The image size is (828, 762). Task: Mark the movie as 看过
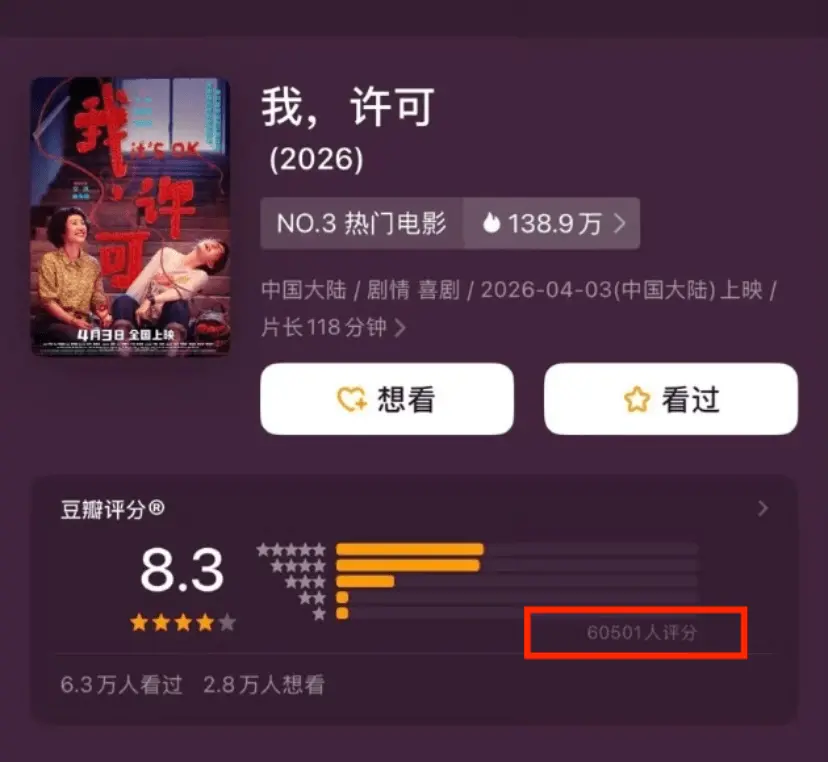pos(670,399)
